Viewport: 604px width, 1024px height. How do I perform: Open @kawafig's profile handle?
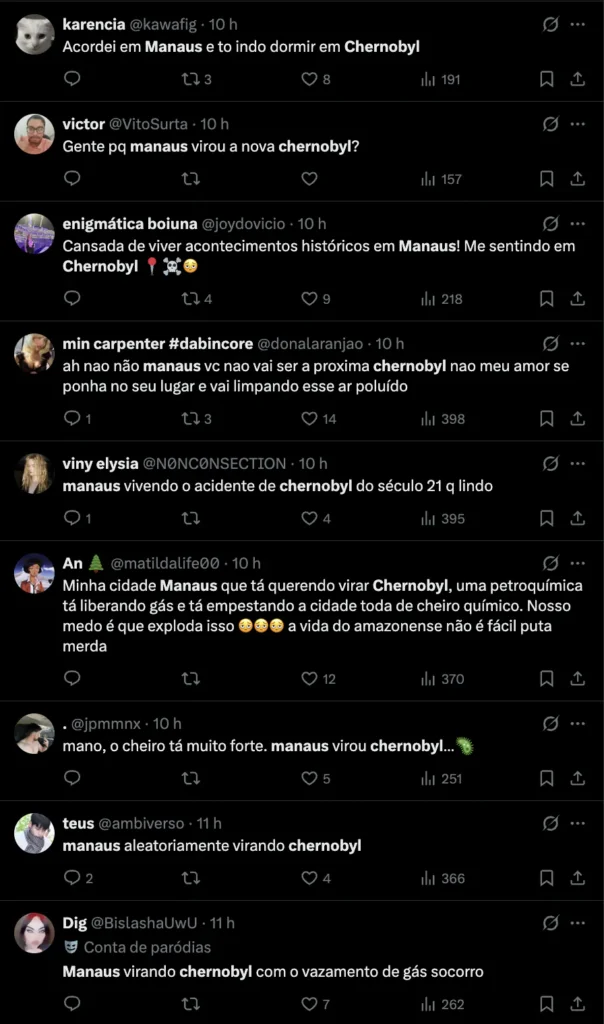pos(163,24)
